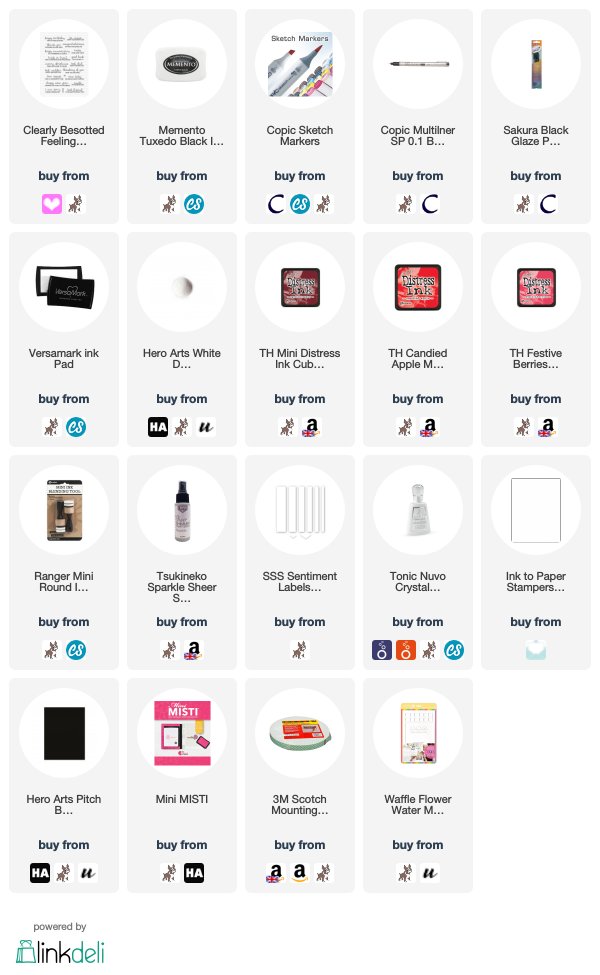Open the Clearly Besotted Feeling product card
600x975 pixels.
64,64
